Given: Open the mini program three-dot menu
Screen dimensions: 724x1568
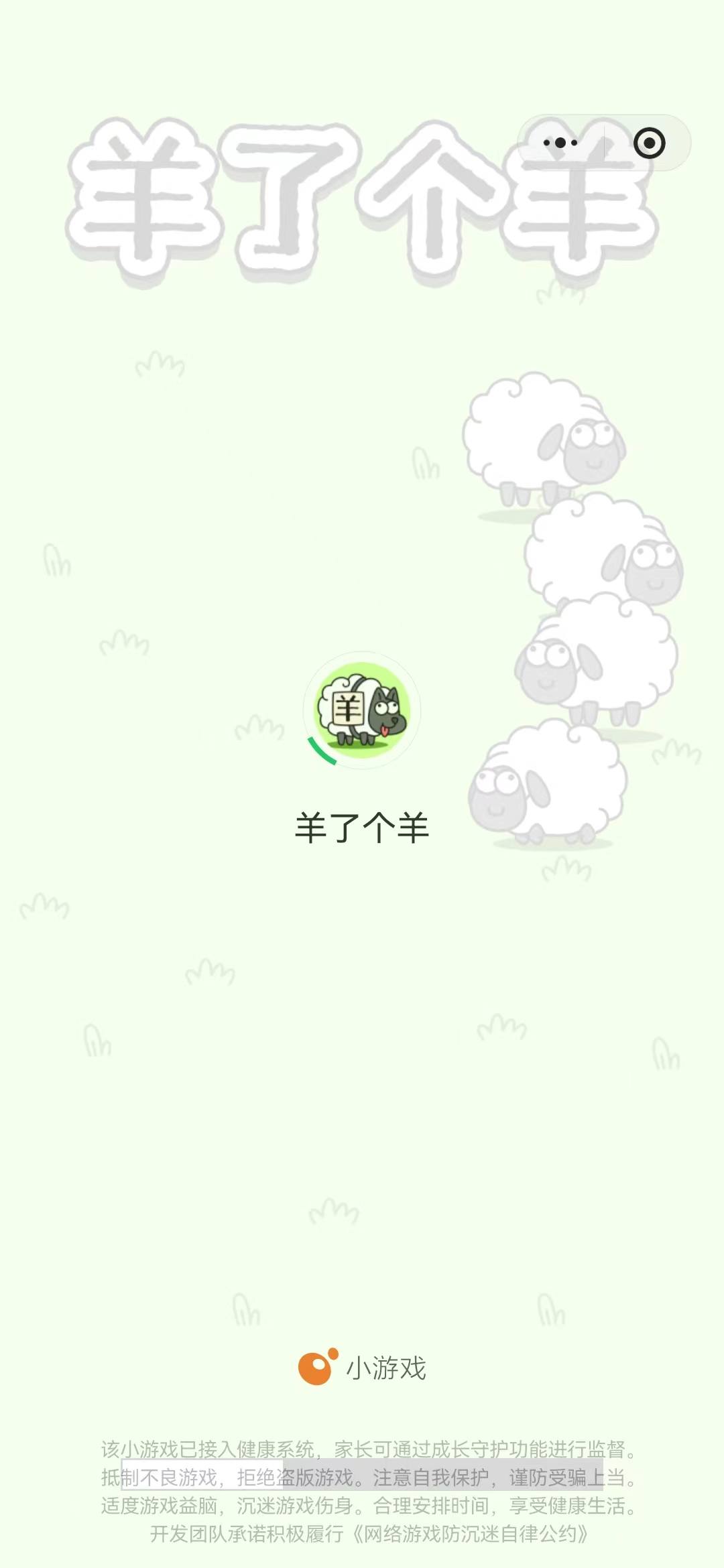Looking at the screenshot, I should click(x=560, y=143).
